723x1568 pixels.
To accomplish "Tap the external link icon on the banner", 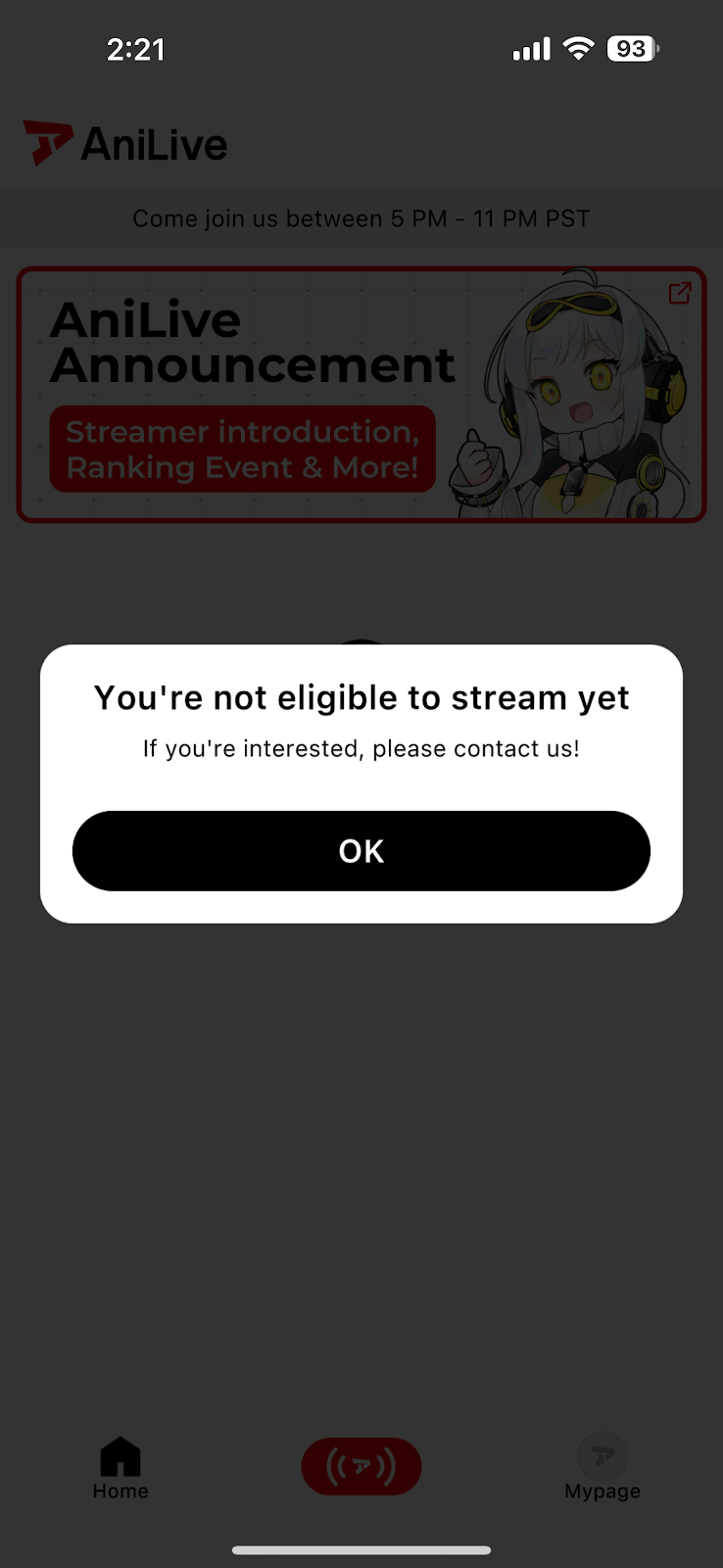I will pos(680,293).
